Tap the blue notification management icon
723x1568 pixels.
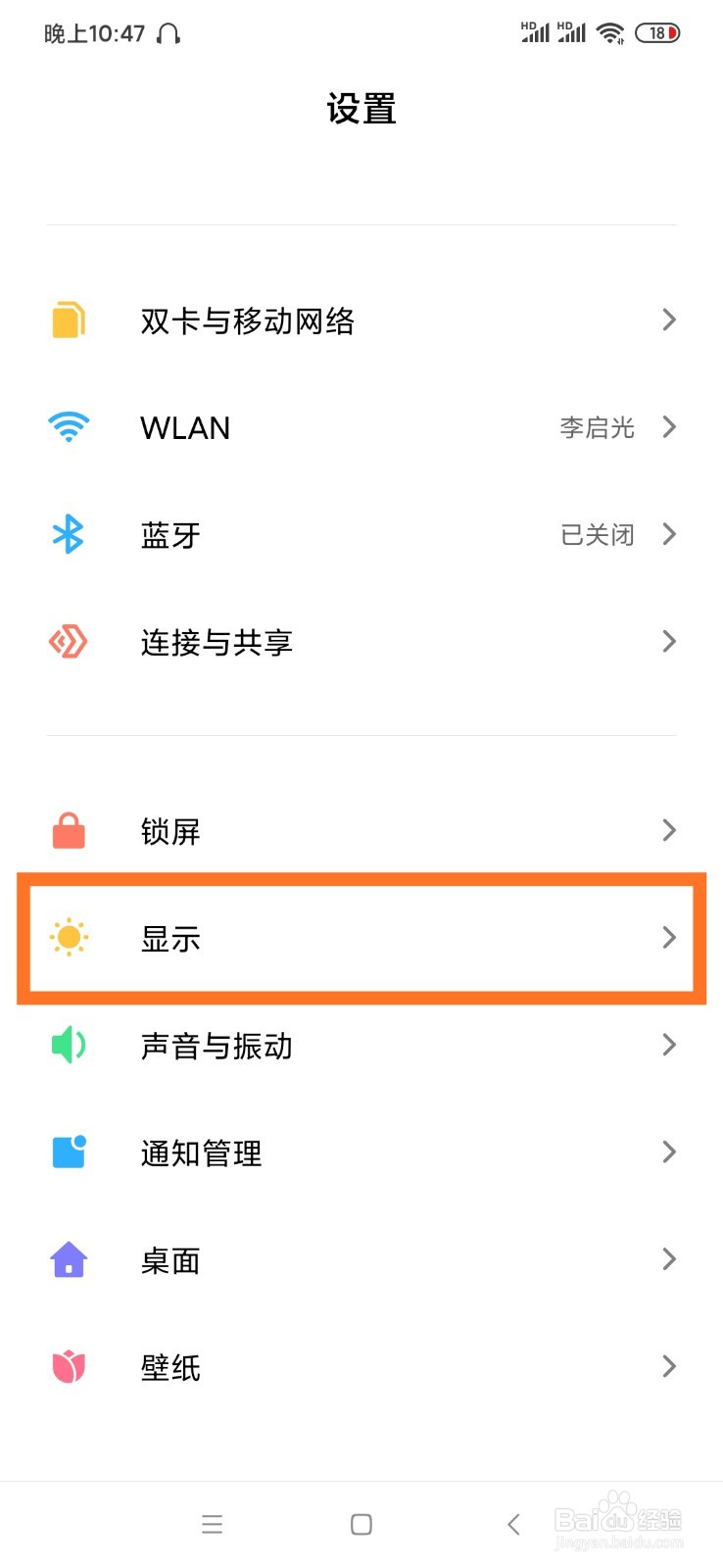pyautogui.click(x=68, y=1152)
